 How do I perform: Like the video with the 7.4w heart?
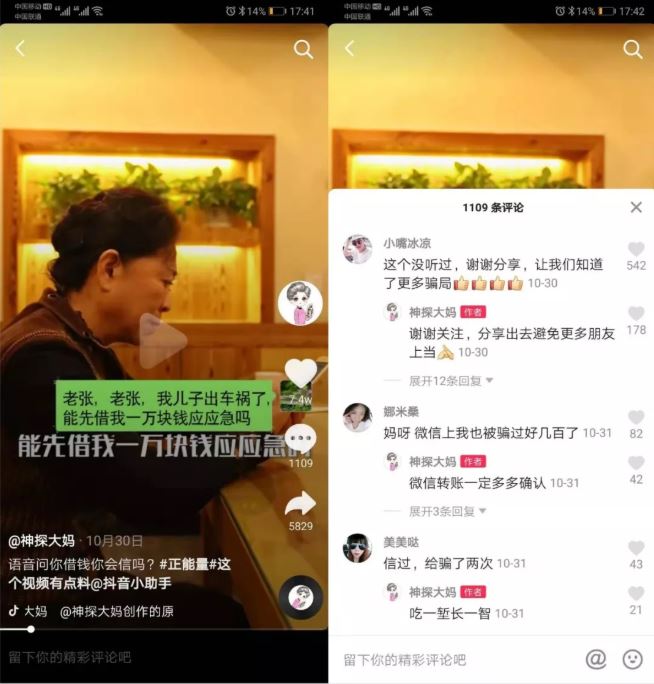point(300,375)
